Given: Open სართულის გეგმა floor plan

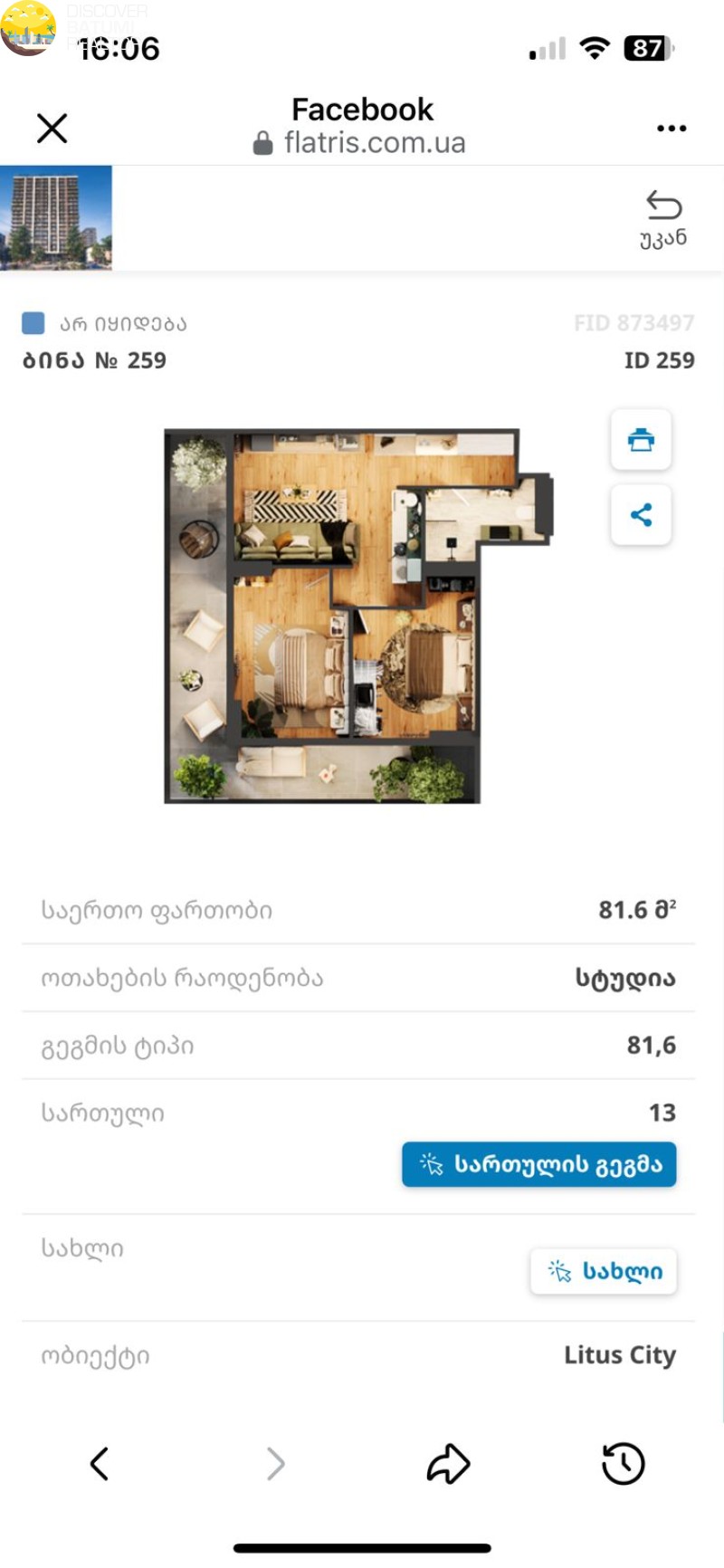Looking at the screenshot, I should click(x=539, y=1164).
